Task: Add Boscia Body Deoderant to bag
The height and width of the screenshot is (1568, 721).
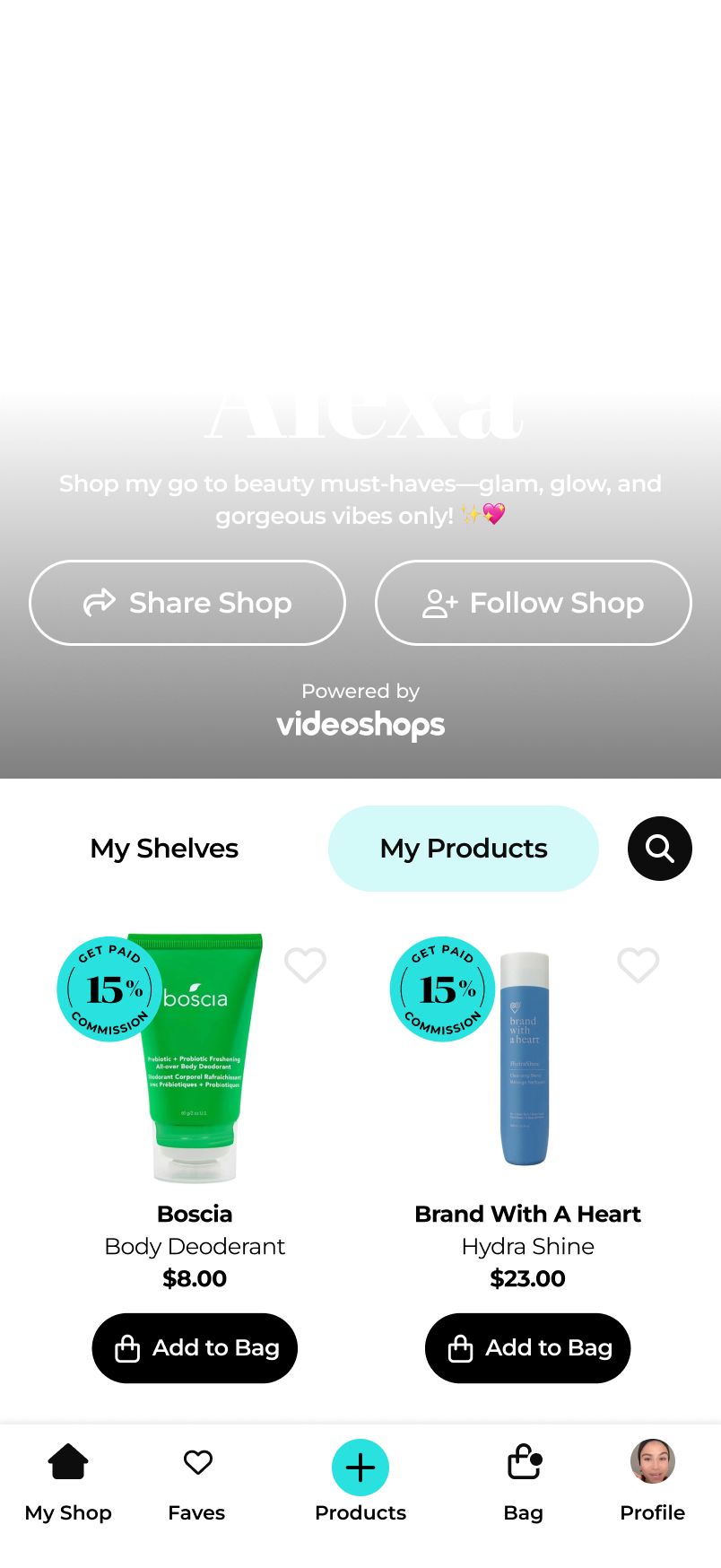Action: pyautogui.click(x=195, y=1347)
